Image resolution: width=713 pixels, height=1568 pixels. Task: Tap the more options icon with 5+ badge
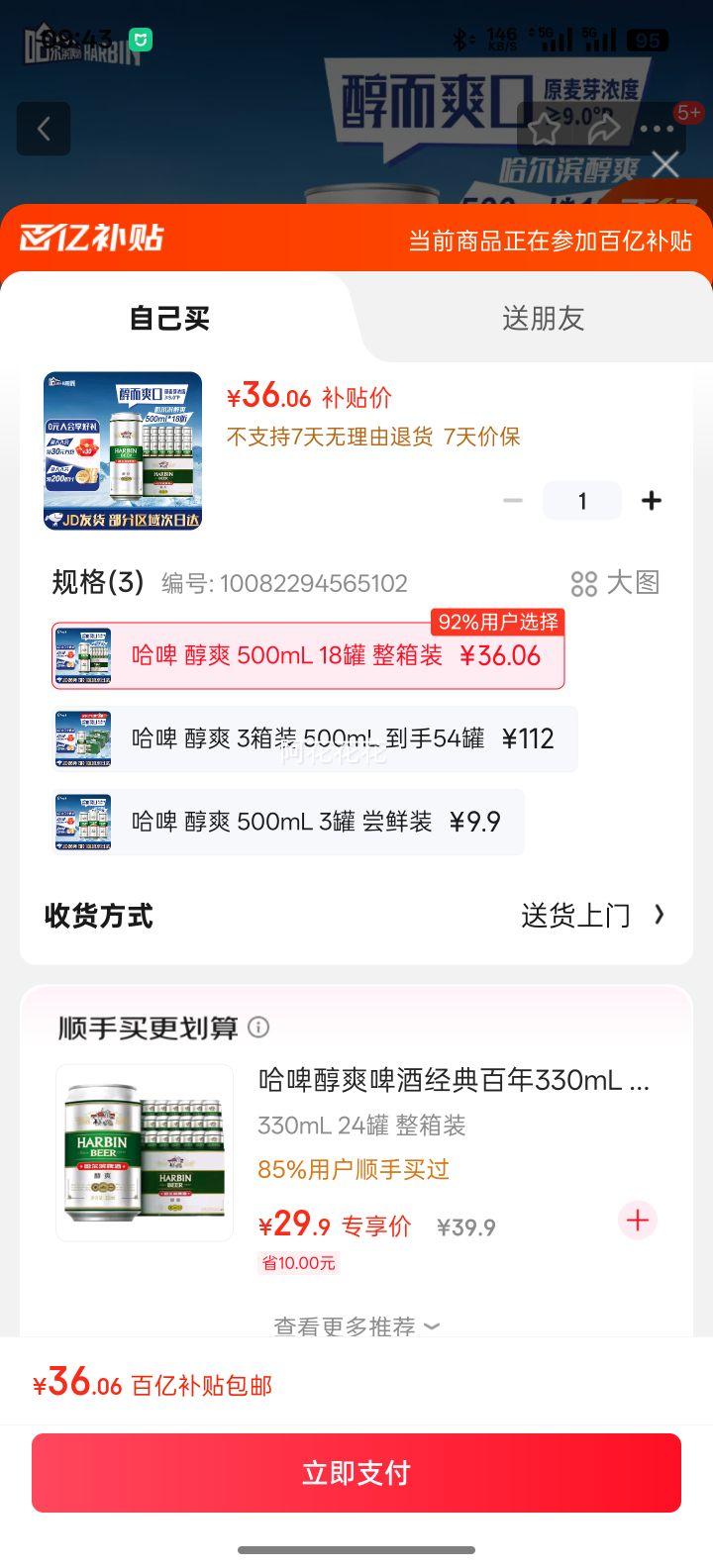tap(658, 130)
